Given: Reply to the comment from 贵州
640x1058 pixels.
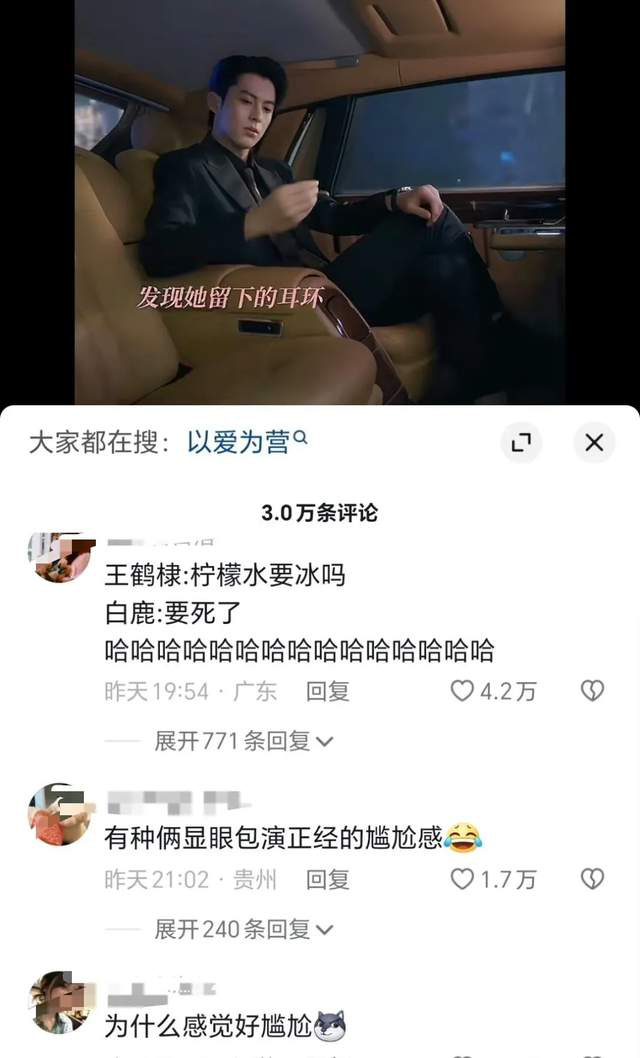Looking at the screenshot, I should pos(327,879).
